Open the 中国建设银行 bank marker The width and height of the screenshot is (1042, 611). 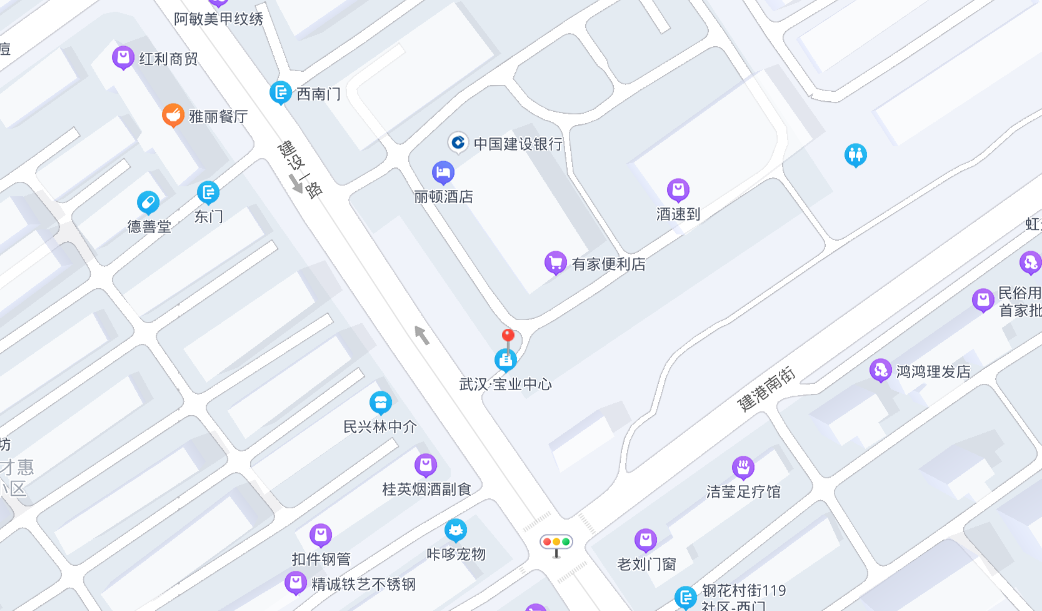458,143
